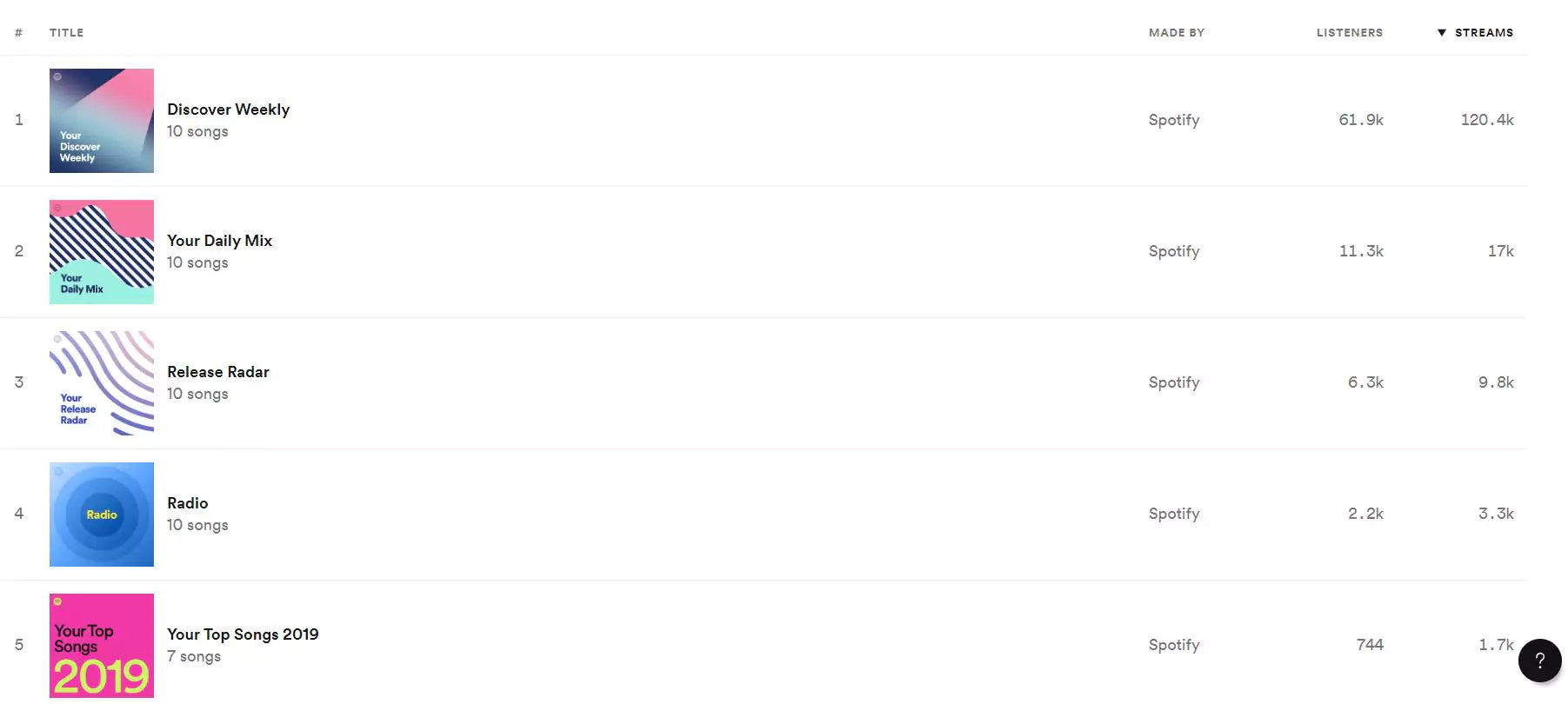Open the Discover Weekly playlist row
1568x704 pixels.
click(228, 110)
